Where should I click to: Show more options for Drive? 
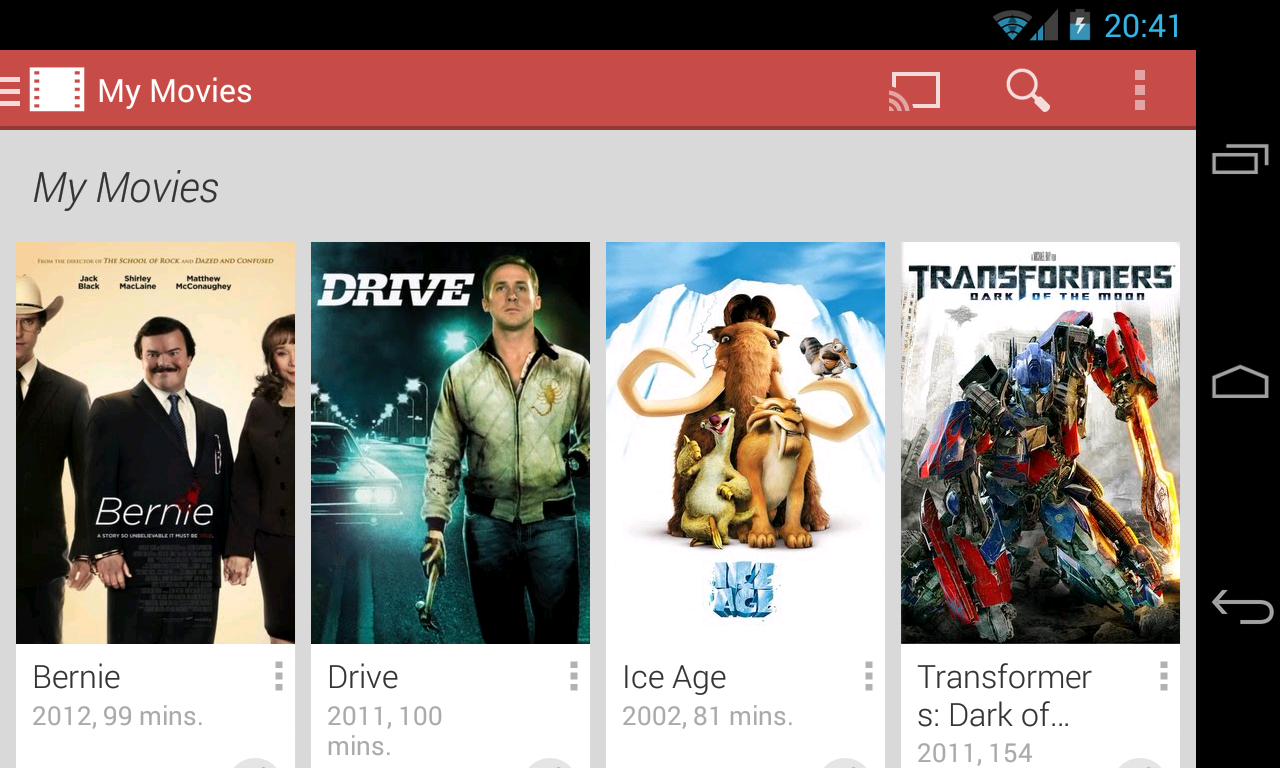[x=574, y=677]
